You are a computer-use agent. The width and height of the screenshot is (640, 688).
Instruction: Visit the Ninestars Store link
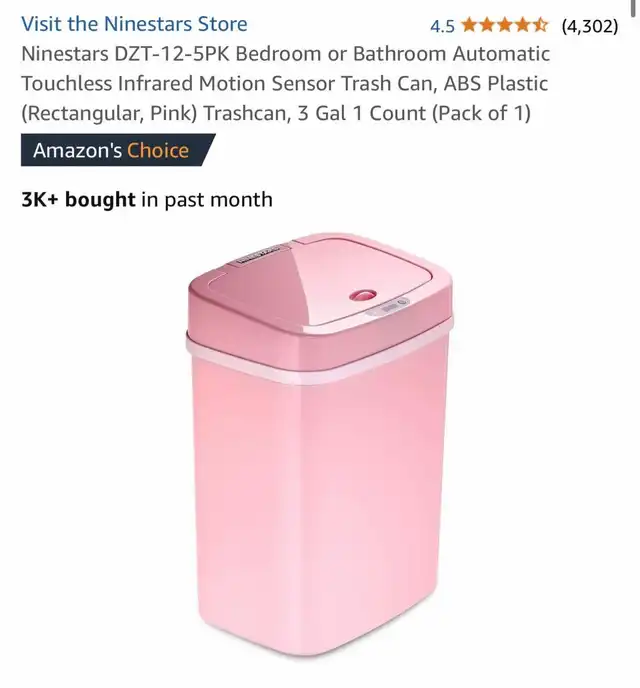pos(134,24)
